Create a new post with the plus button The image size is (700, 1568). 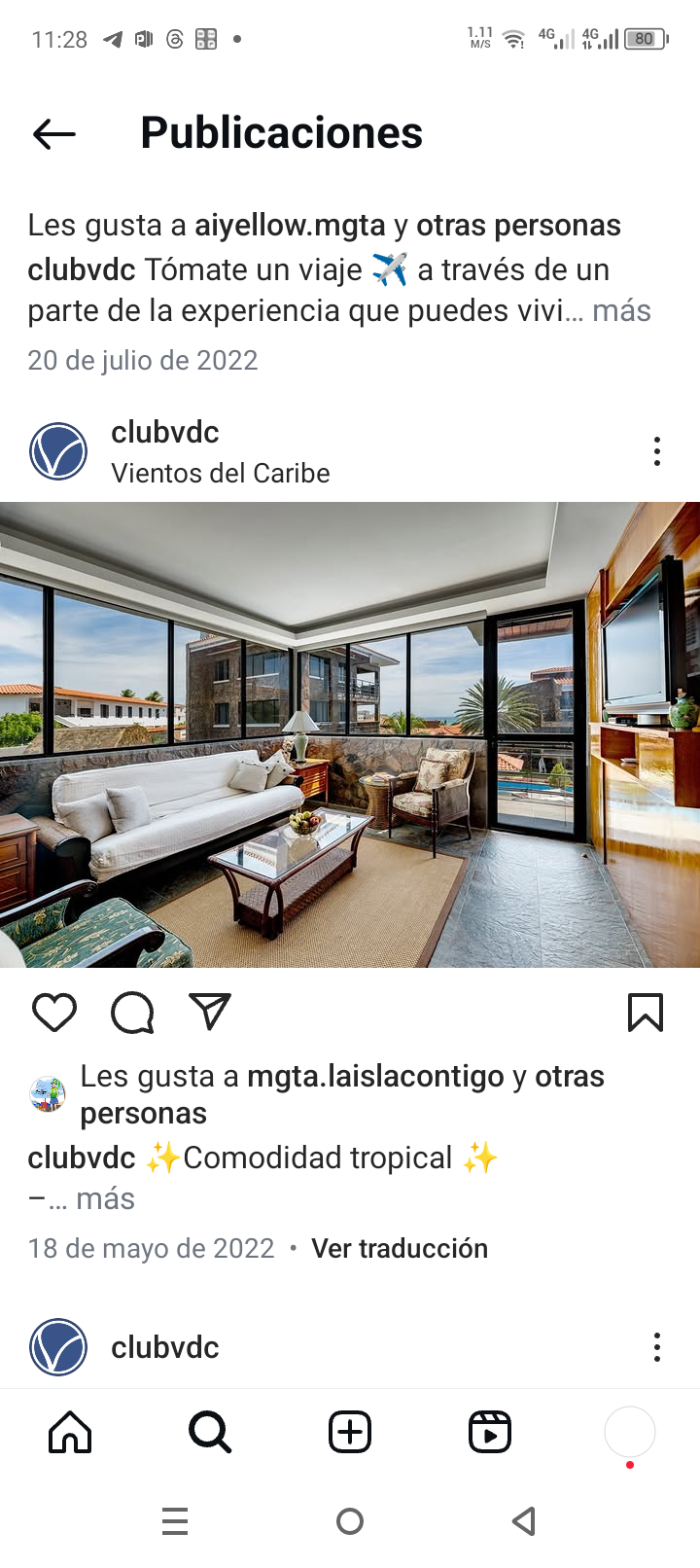click(350, 1432)
